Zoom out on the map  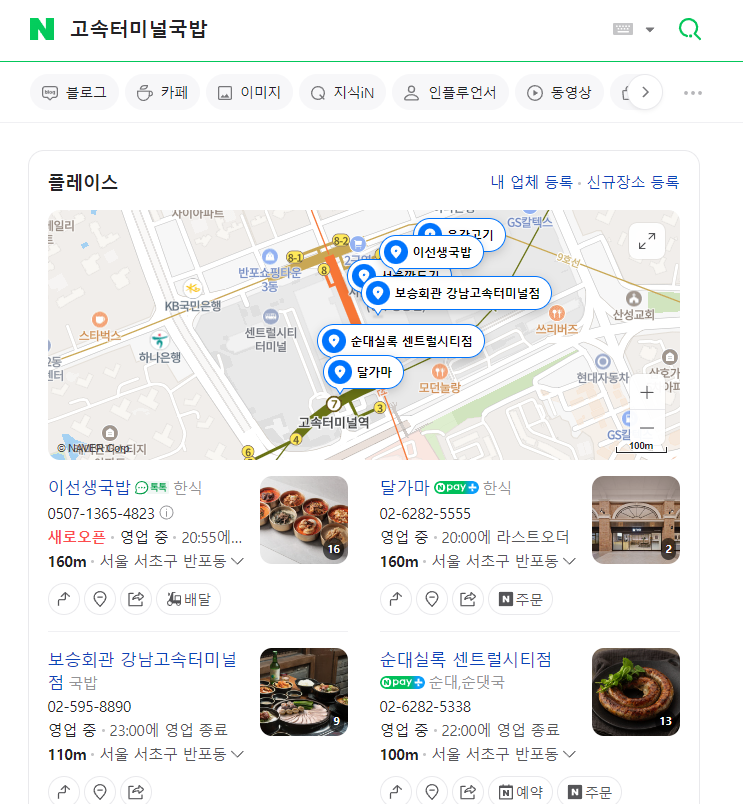[646, 428]
